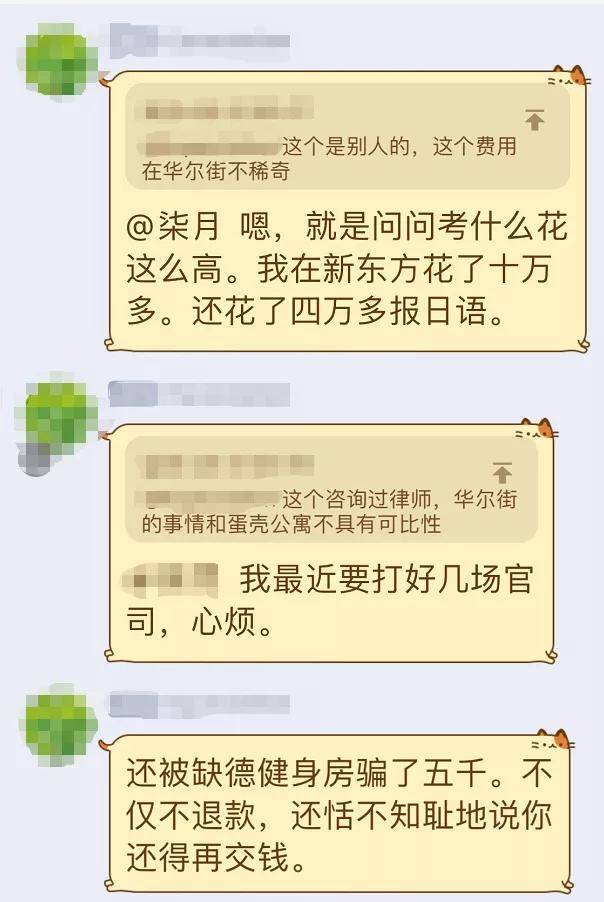Screen dimensions: 604x902
Task: Jump to original of quoted '蛋壳公寓' message
Action: (502, 473)
